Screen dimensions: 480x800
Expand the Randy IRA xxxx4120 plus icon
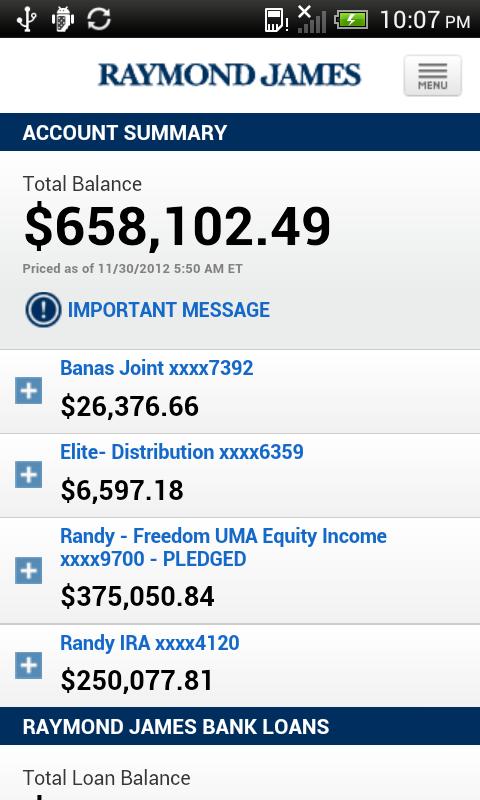click(x=29, y=665)
